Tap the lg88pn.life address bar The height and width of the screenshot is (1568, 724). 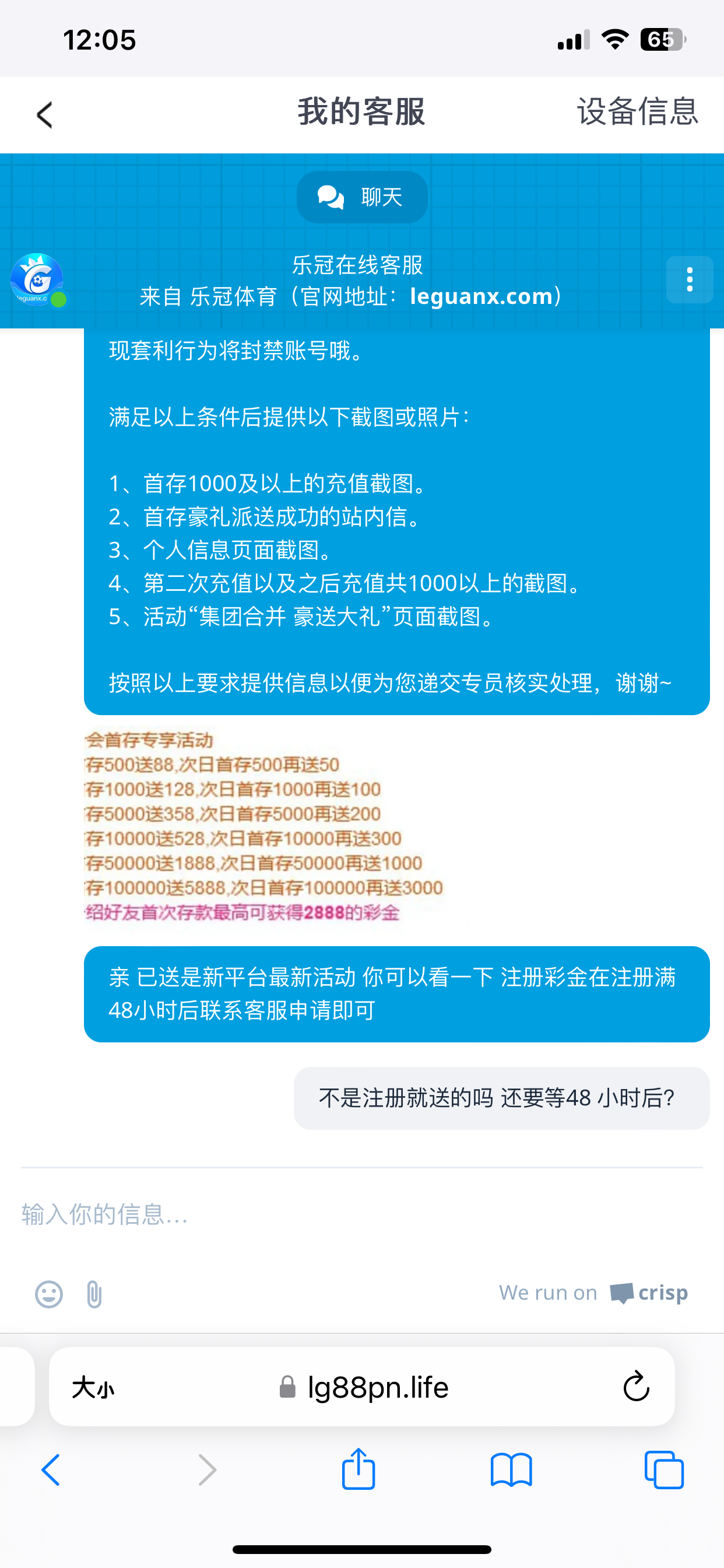(x=365, y=1387)
